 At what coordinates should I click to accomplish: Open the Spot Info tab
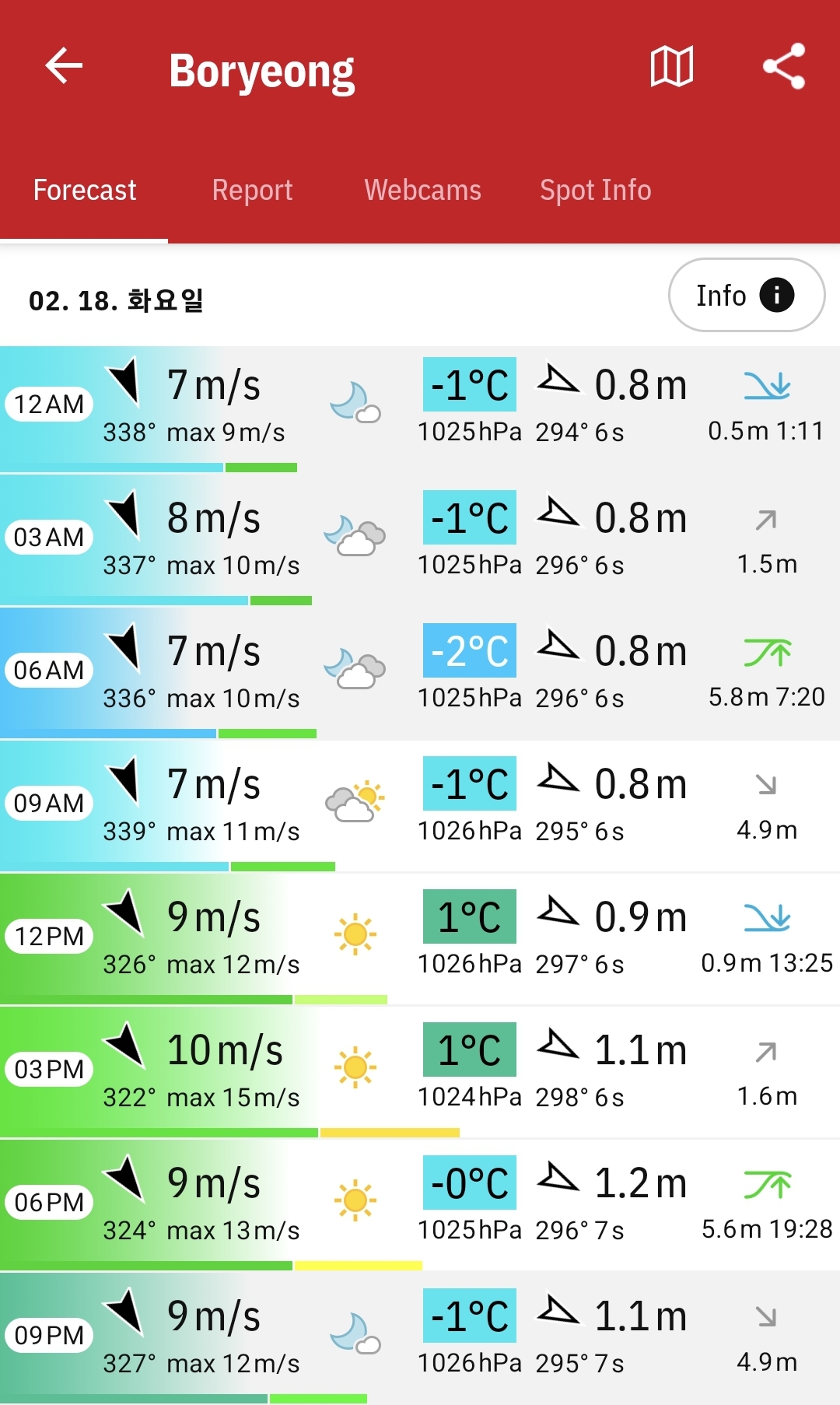596,191
